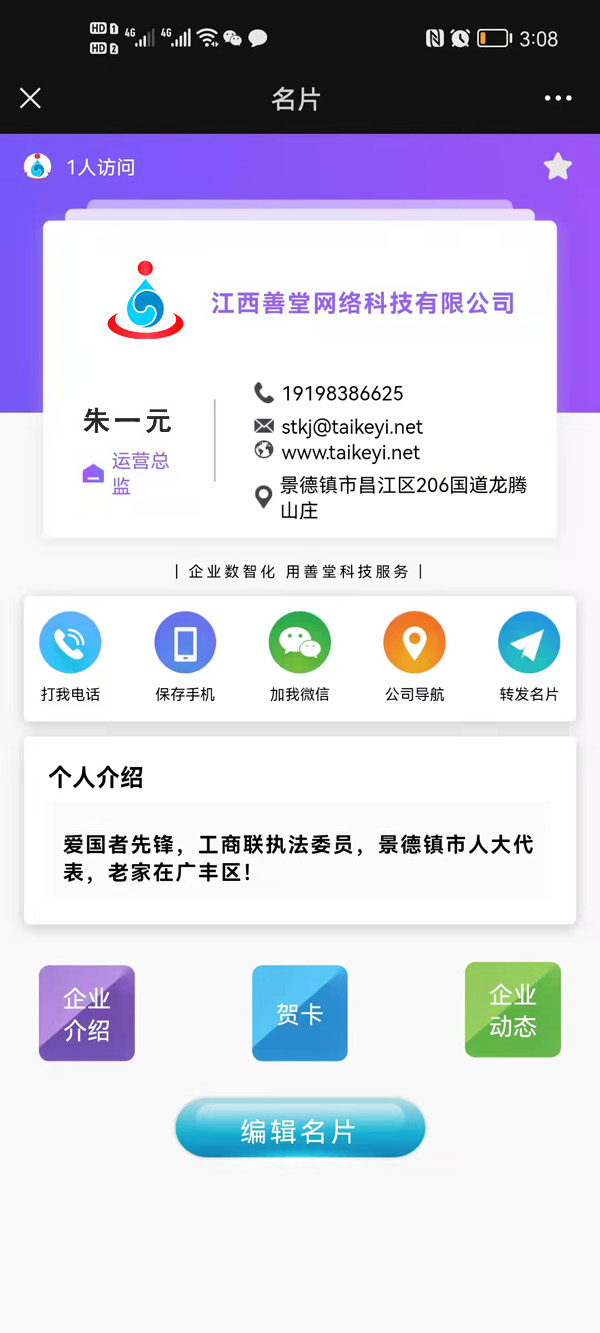Tap 打我电话 to call
Viewport: 600px width, 1333px height.
coord(70,657)
